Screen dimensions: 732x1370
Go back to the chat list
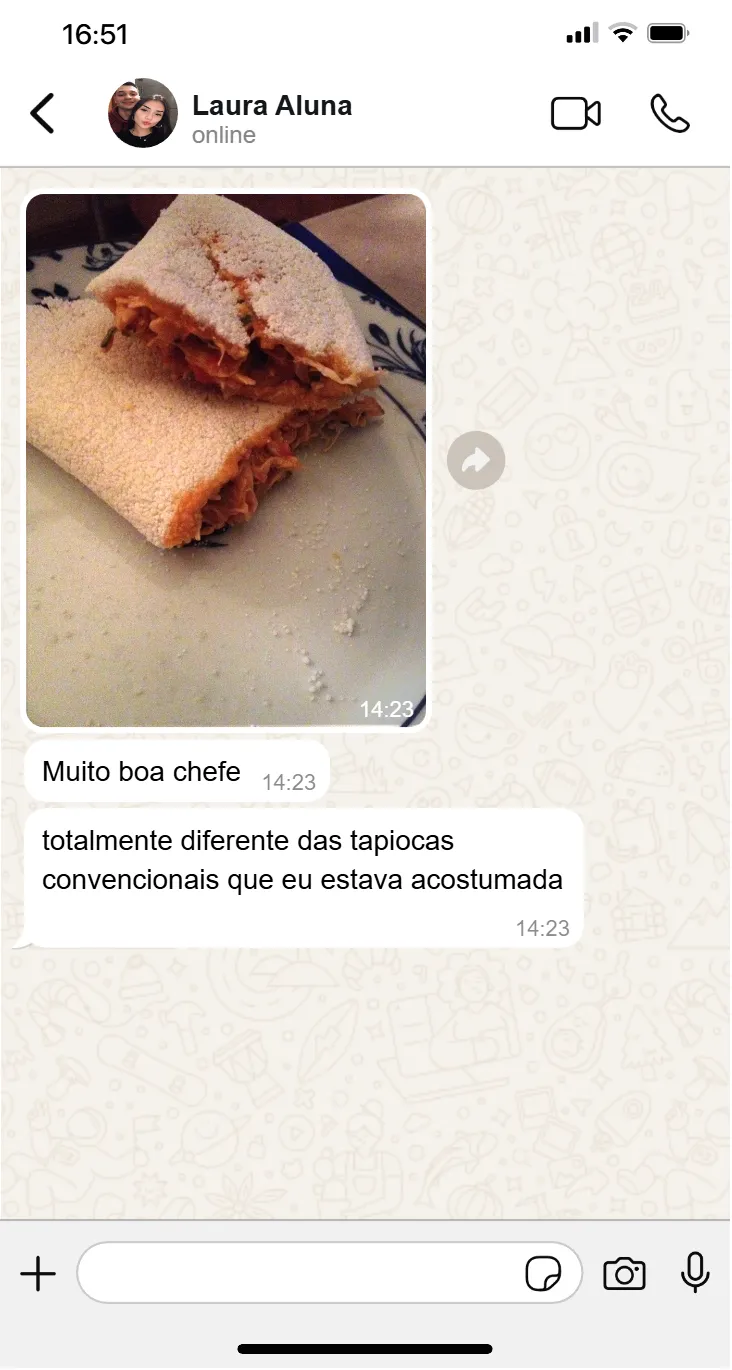pyautogui.click(x=42, y=114)
